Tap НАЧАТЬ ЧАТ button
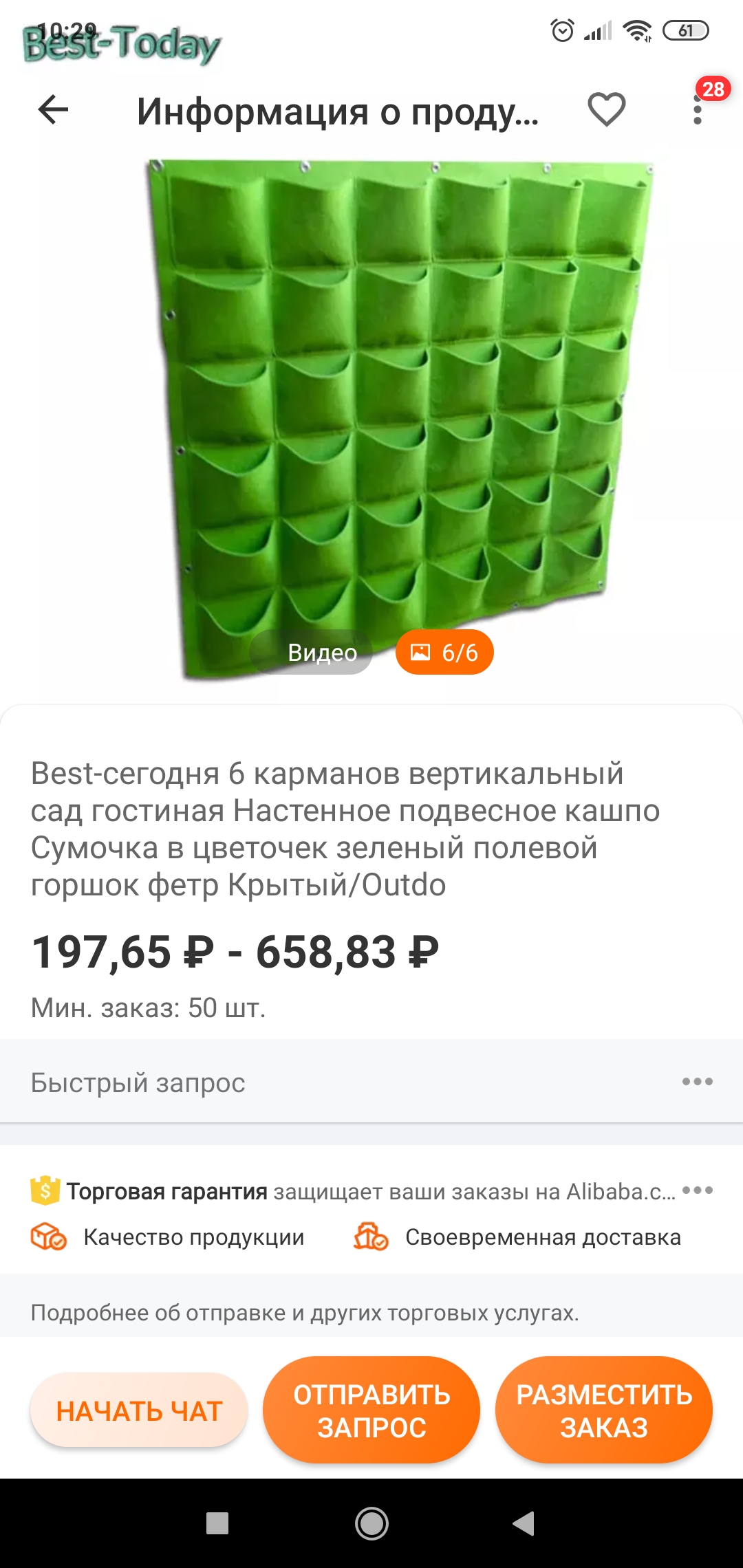The width and height of the screenshot is (743, 1568). tap(139, 1411)
